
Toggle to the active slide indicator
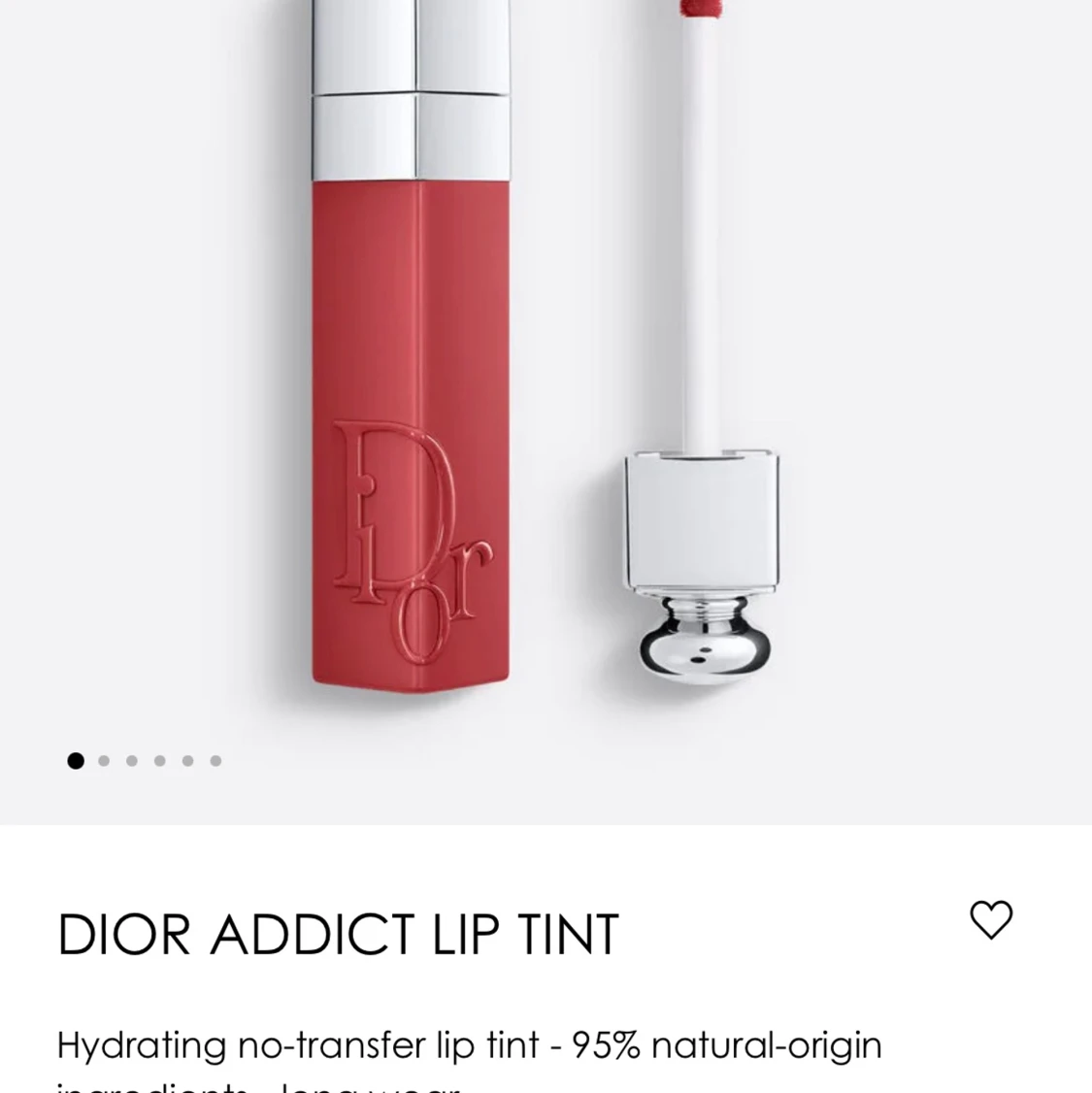click(75, 760)
